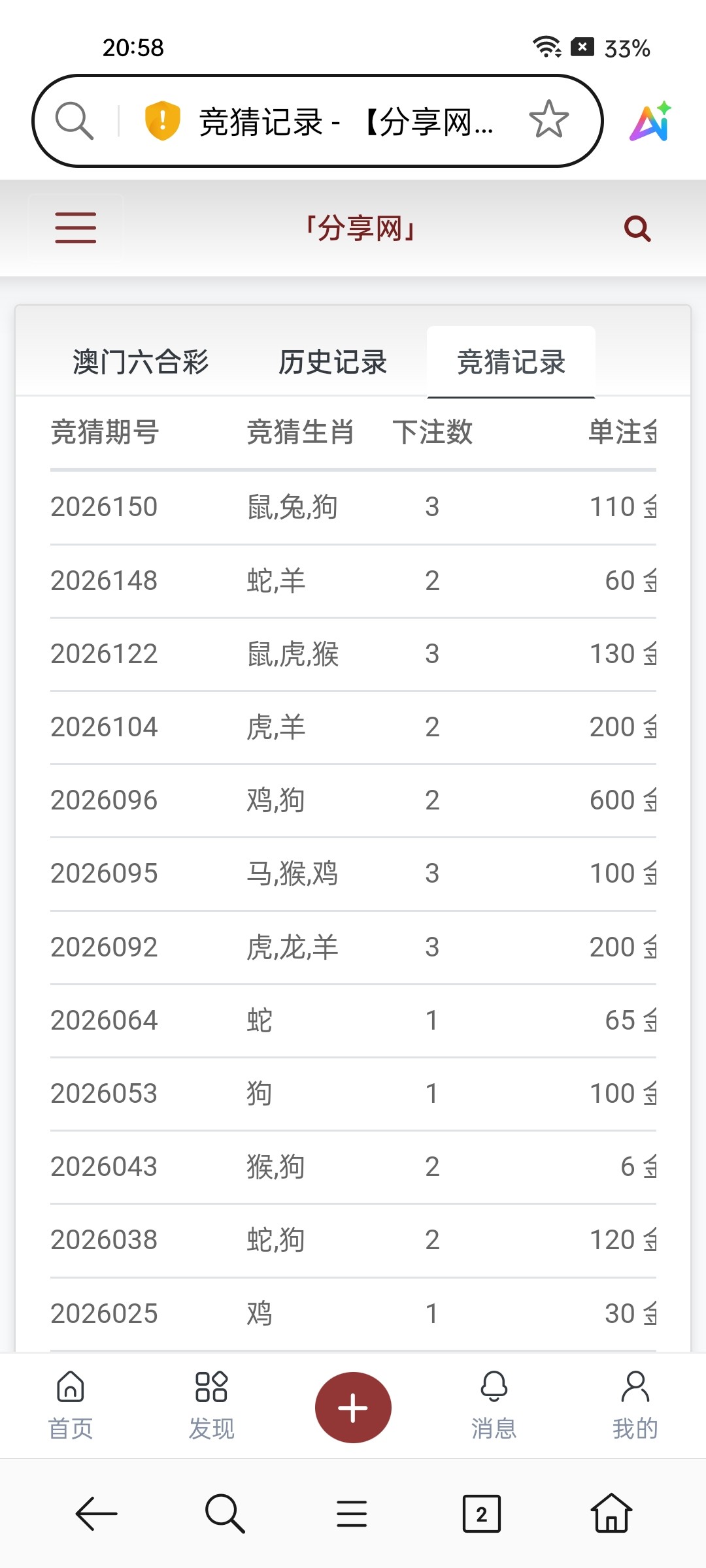706x1568 pixels.
Task: Open 消息 notifications tab
Action: (x=494, y=1406)
